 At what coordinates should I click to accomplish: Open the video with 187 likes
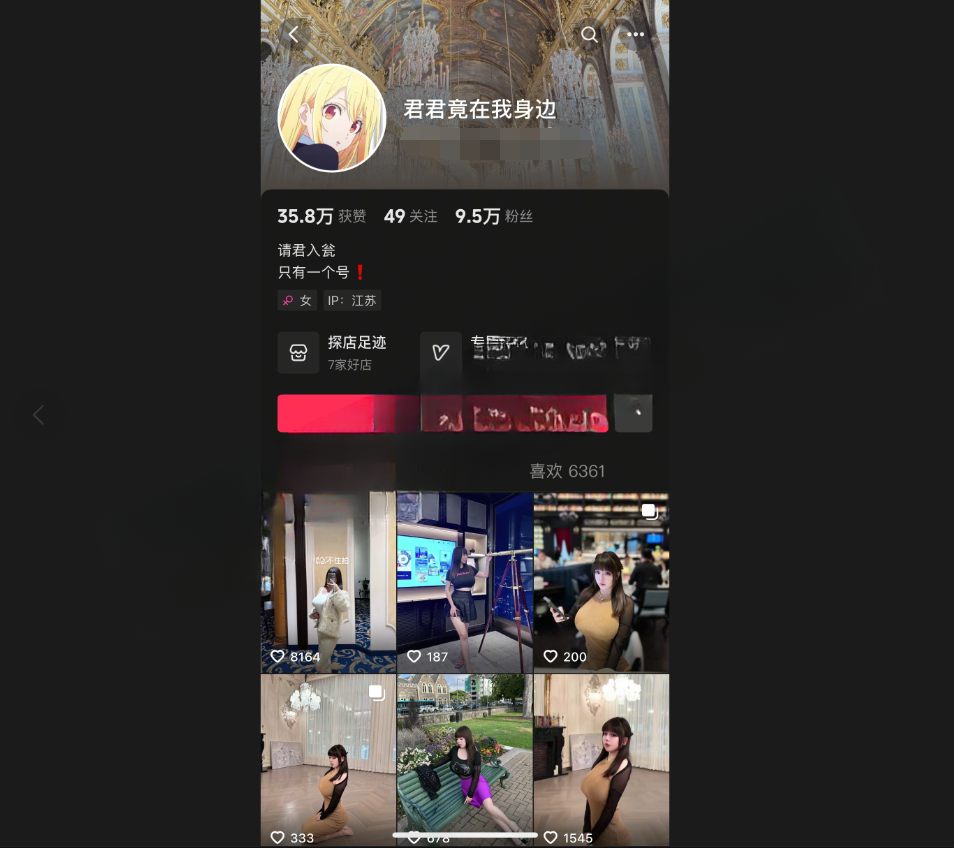click(x=464, y=580)
